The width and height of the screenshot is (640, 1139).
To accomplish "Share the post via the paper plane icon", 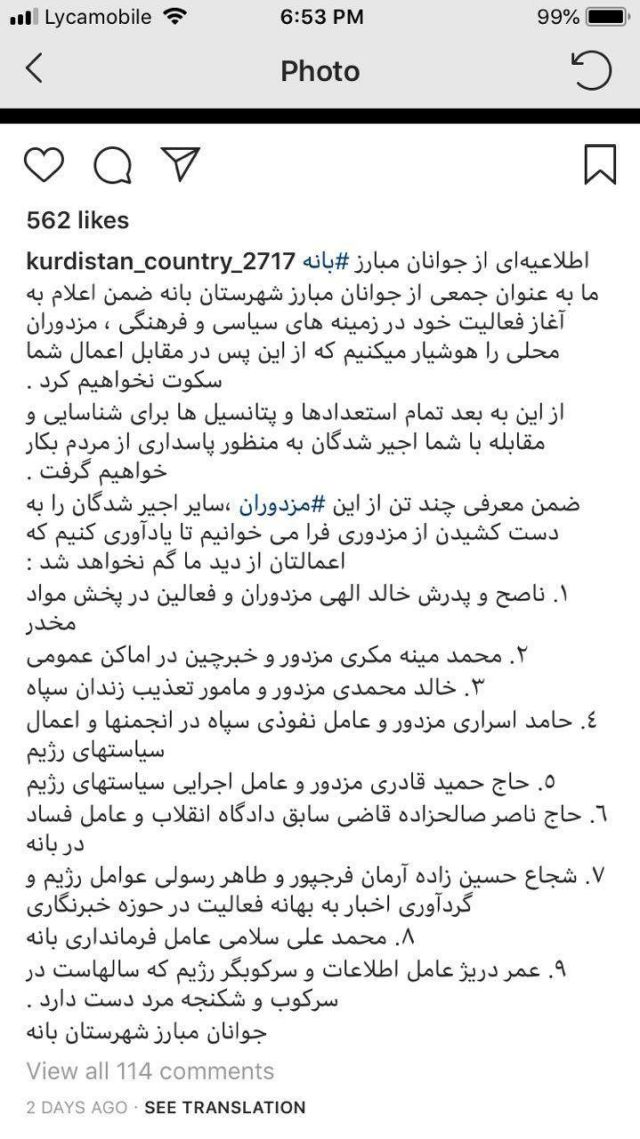I will point(181,164).
